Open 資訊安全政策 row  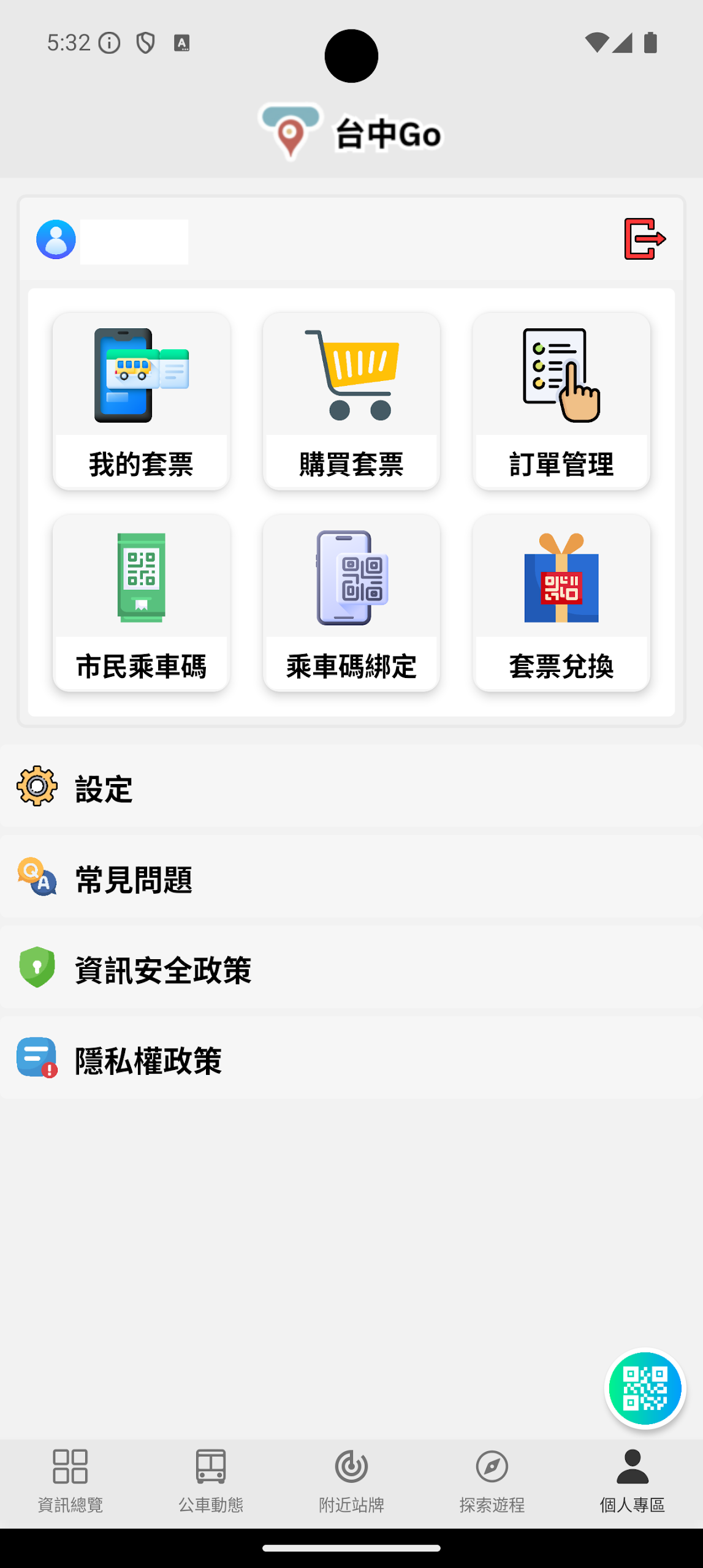coord(351,968)
